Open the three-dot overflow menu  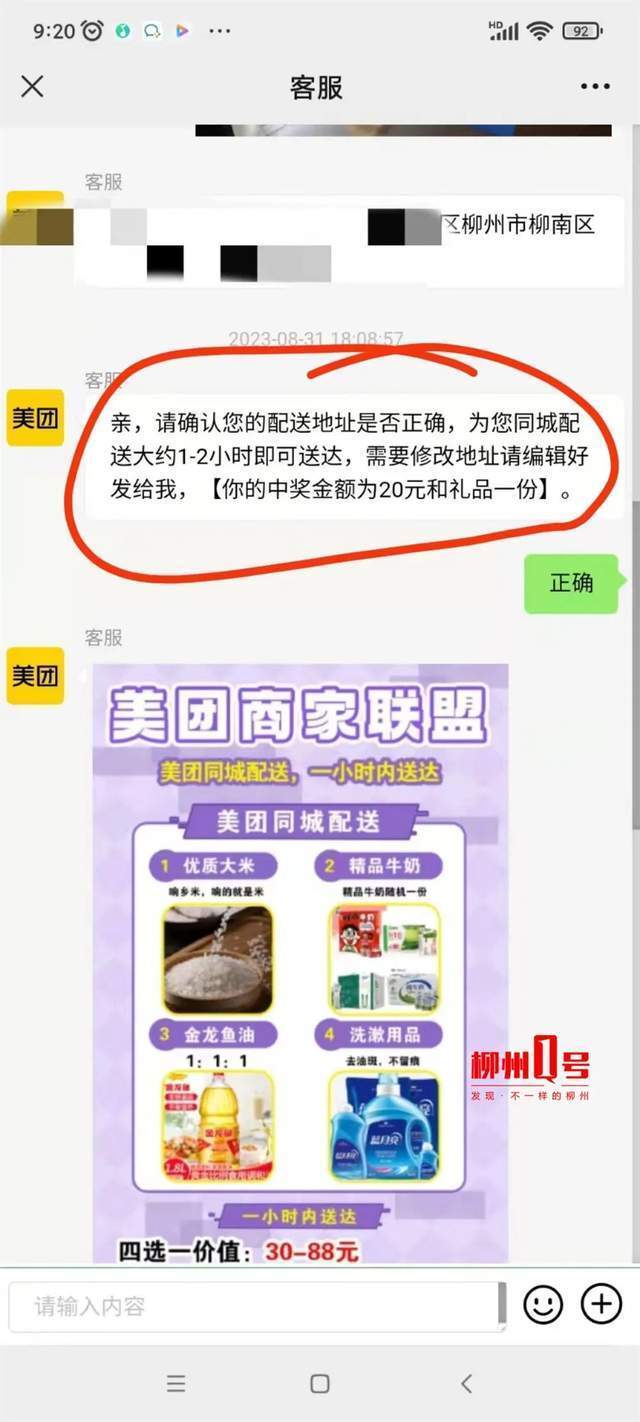595,87
